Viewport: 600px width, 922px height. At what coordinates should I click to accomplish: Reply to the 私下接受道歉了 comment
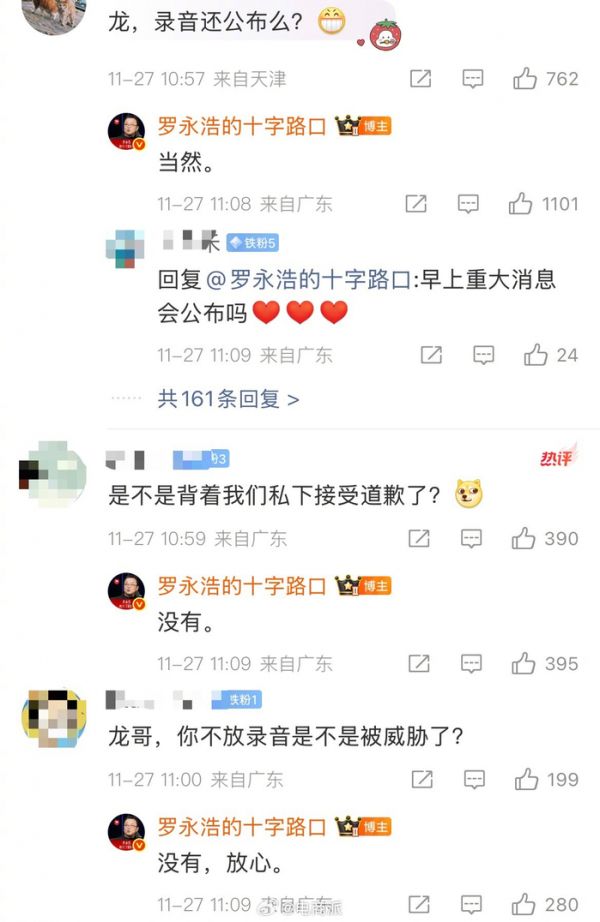click(x=471, y=539)
